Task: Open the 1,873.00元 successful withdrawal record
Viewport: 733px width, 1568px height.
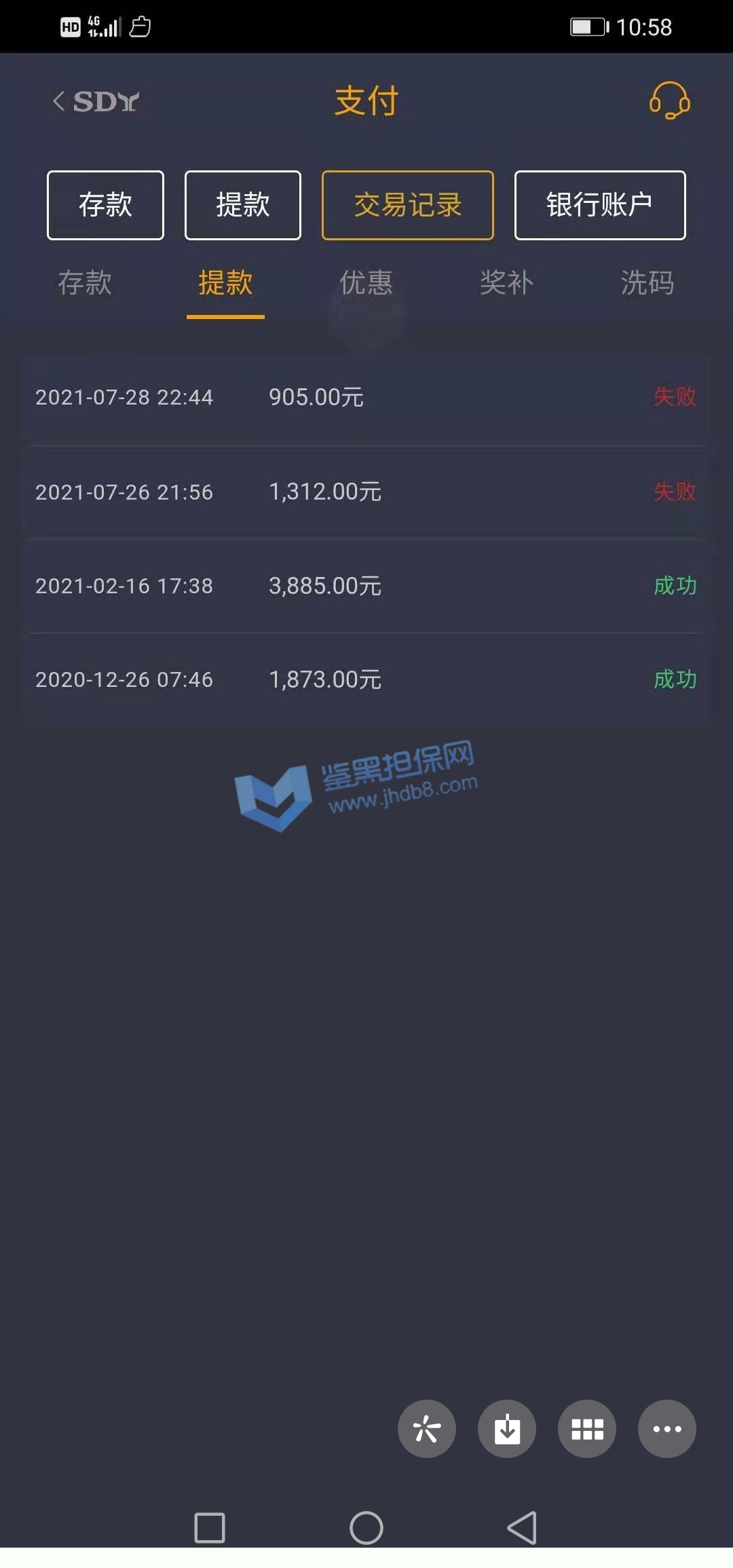Action: tap(366, 679)
